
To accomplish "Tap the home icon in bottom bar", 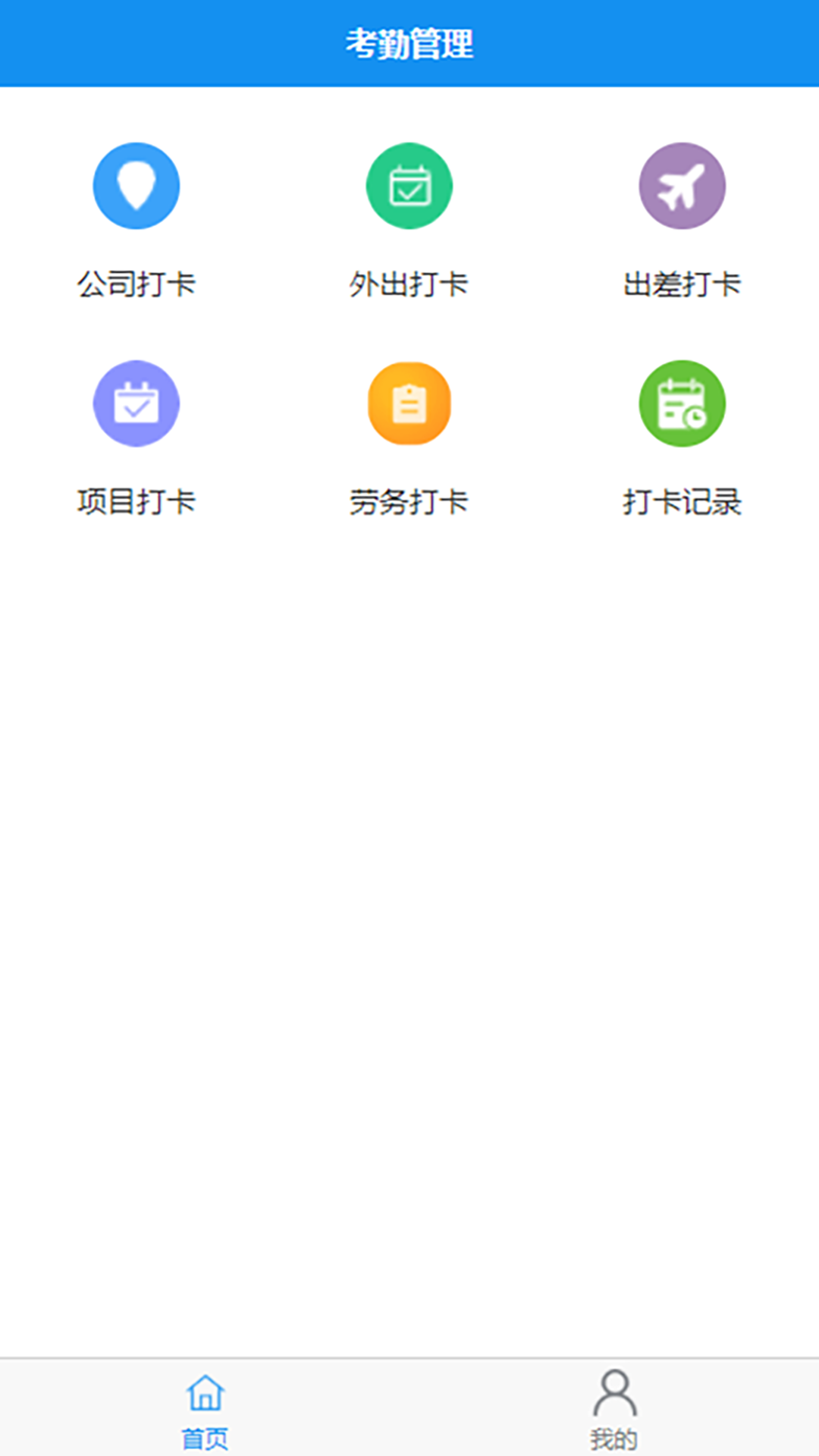I will pos(205,1407).
